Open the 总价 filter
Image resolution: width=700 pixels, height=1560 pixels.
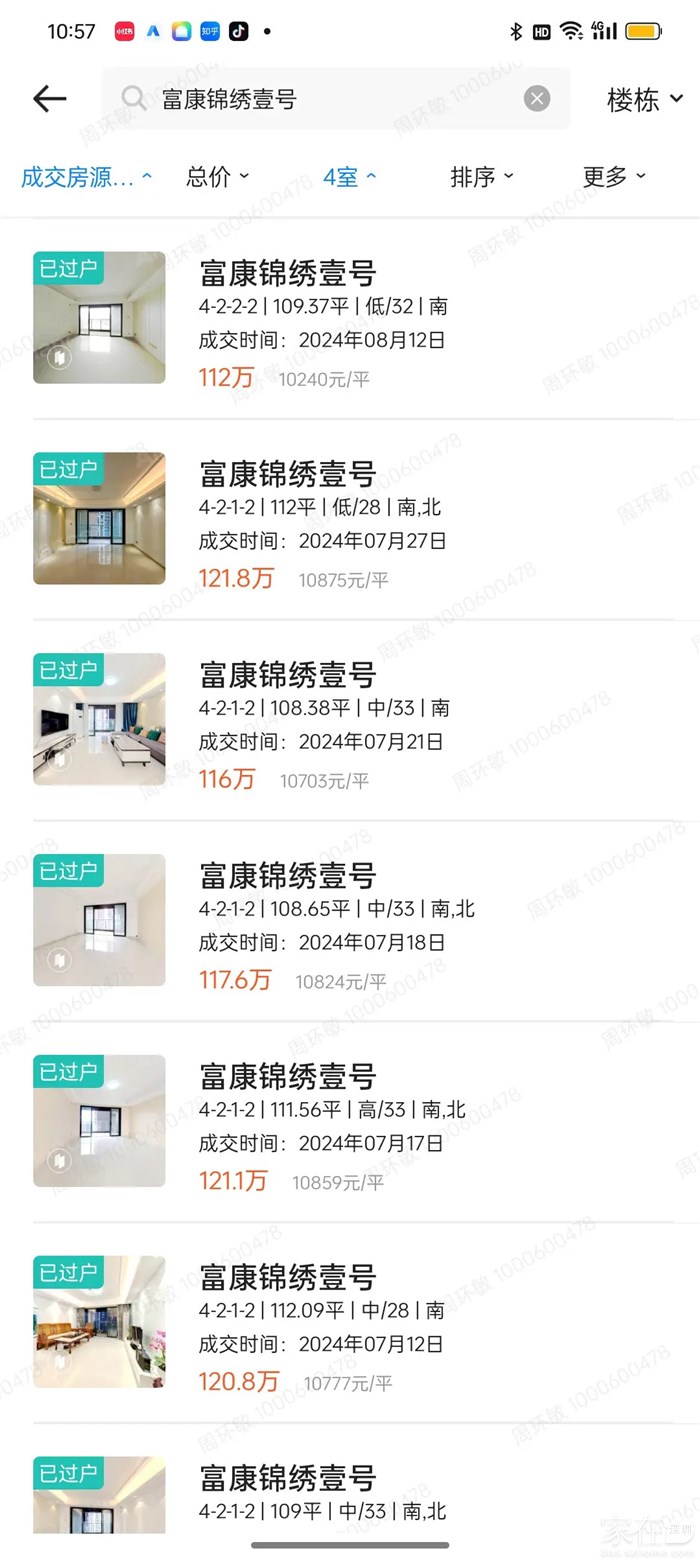click(217, 177)
